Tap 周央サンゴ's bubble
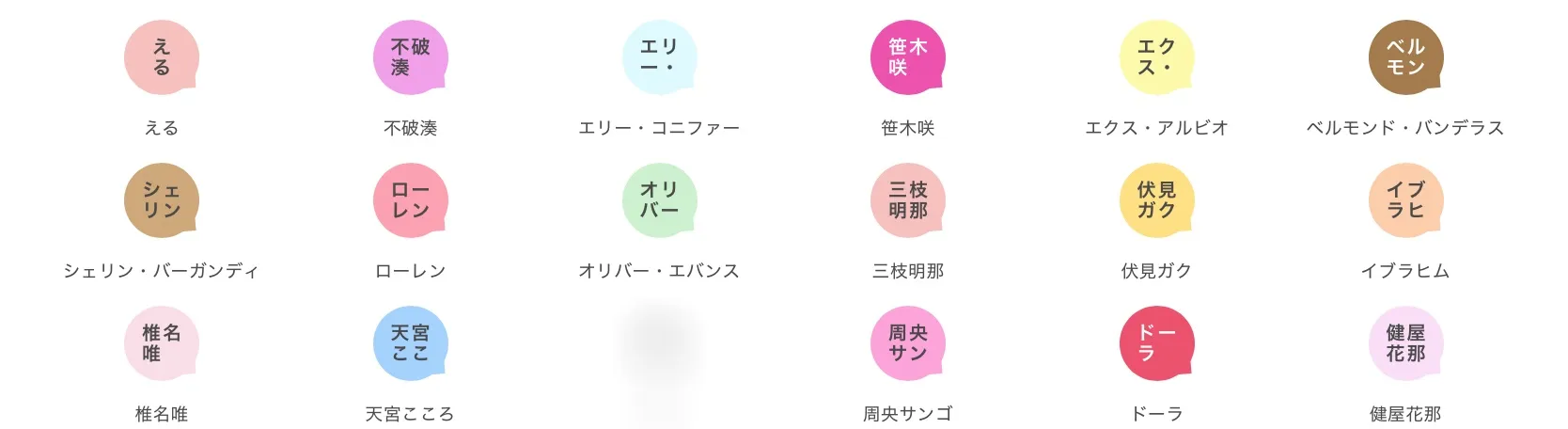Screen dimensions: 1568x429 [x=908, y=344]
